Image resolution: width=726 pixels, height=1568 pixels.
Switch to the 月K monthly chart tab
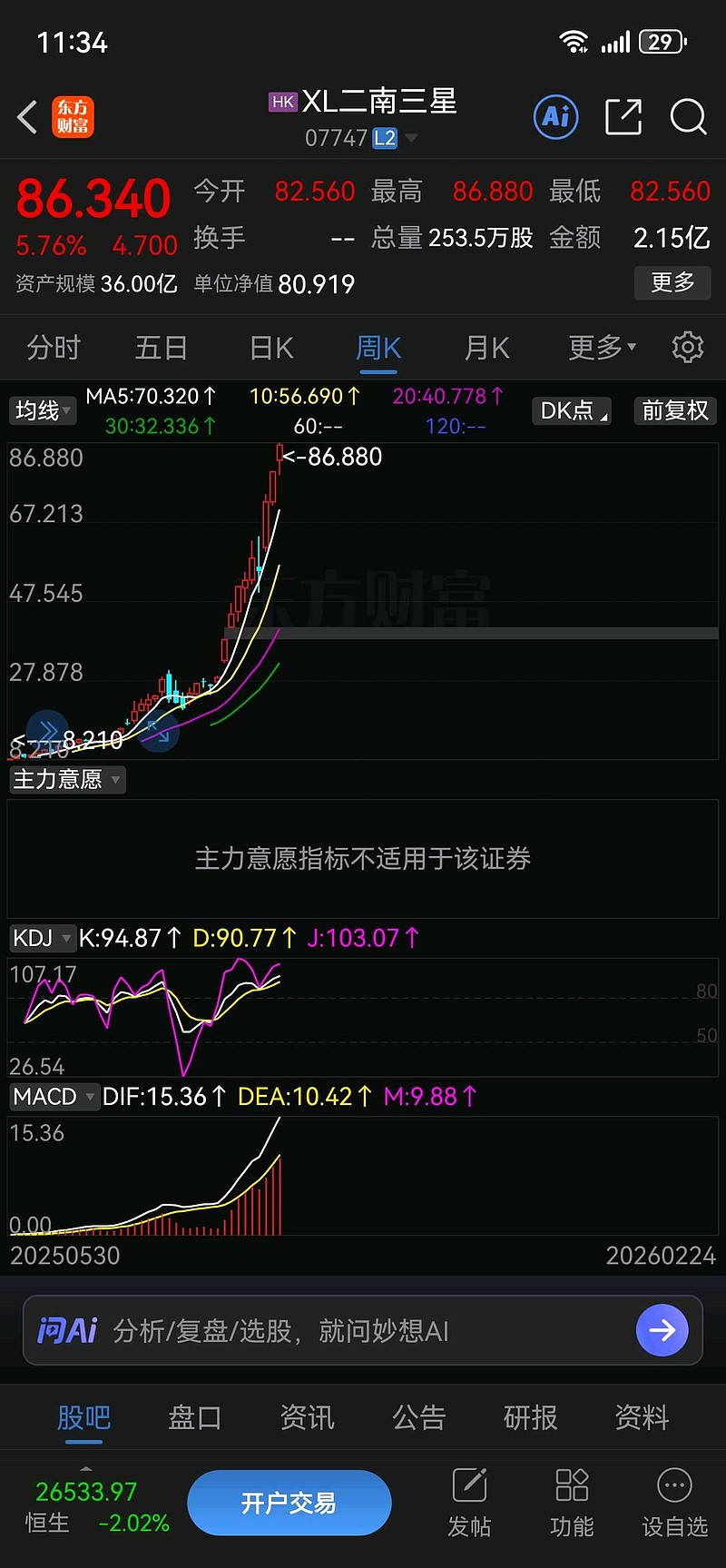click(486, 347)
